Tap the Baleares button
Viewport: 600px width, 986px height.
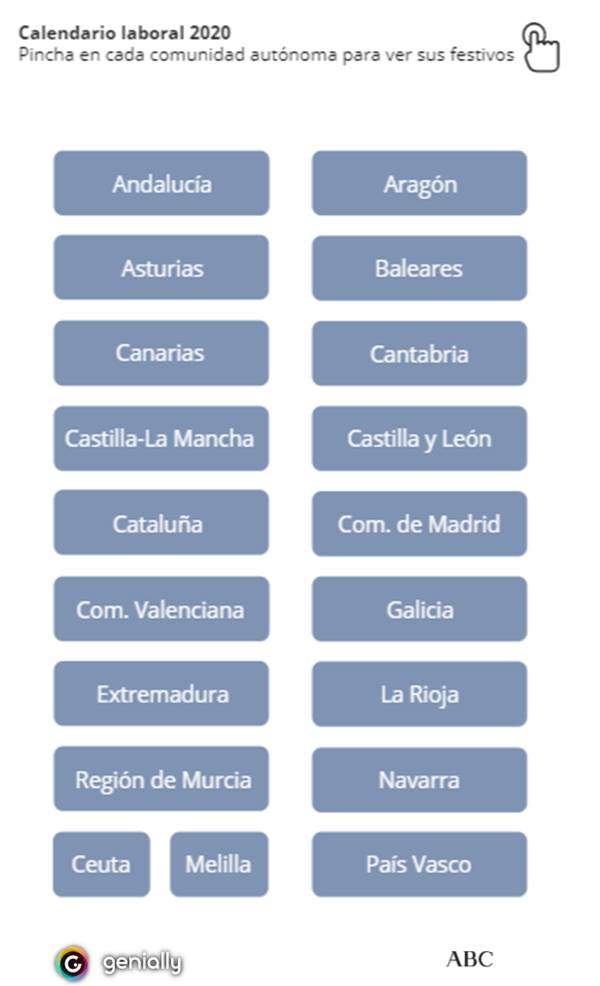(x=419, y=268)
